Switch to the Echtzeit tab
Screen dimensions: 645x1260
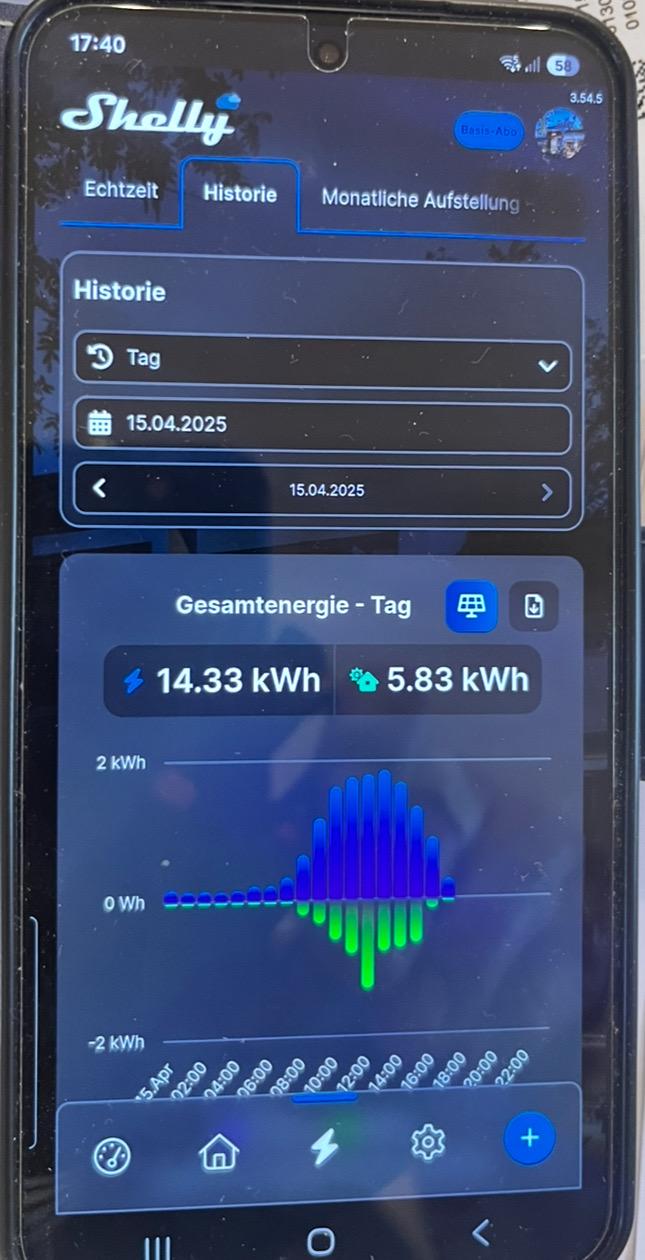121,190
